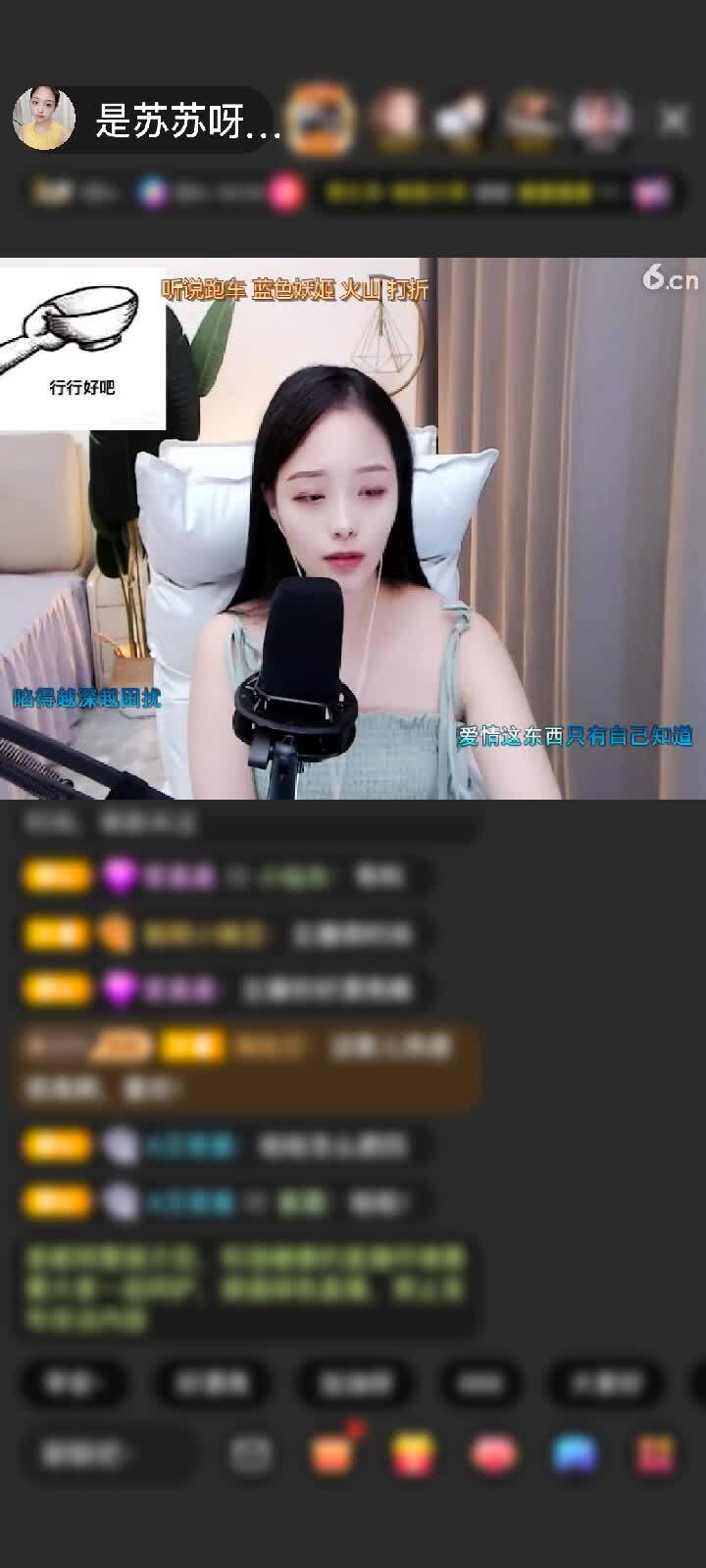
Task: Open the first top viewer's avatar
Action: pos(321,120)
